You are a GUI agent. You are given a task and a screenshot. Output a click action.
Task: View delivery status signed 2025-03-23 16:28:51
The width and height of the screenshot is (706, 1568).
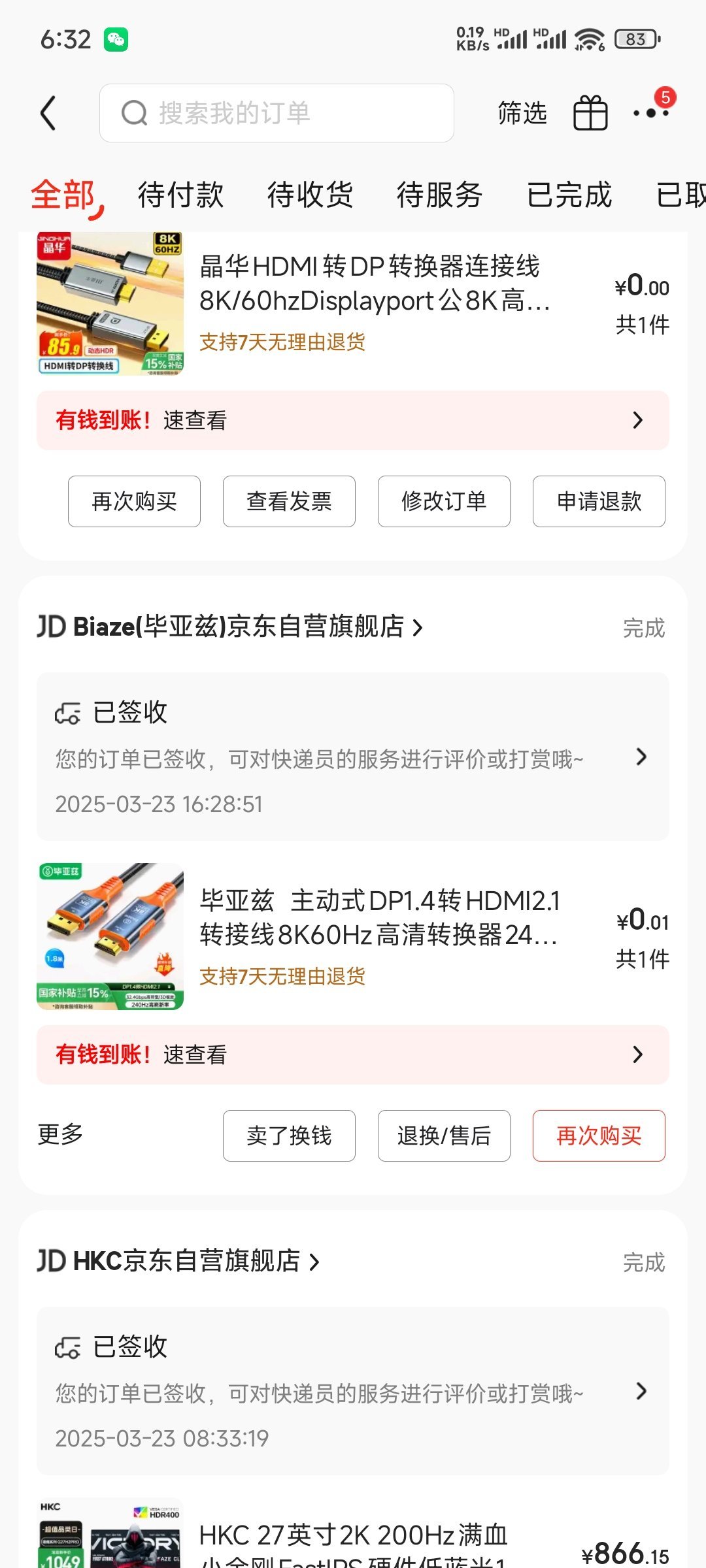352,757
